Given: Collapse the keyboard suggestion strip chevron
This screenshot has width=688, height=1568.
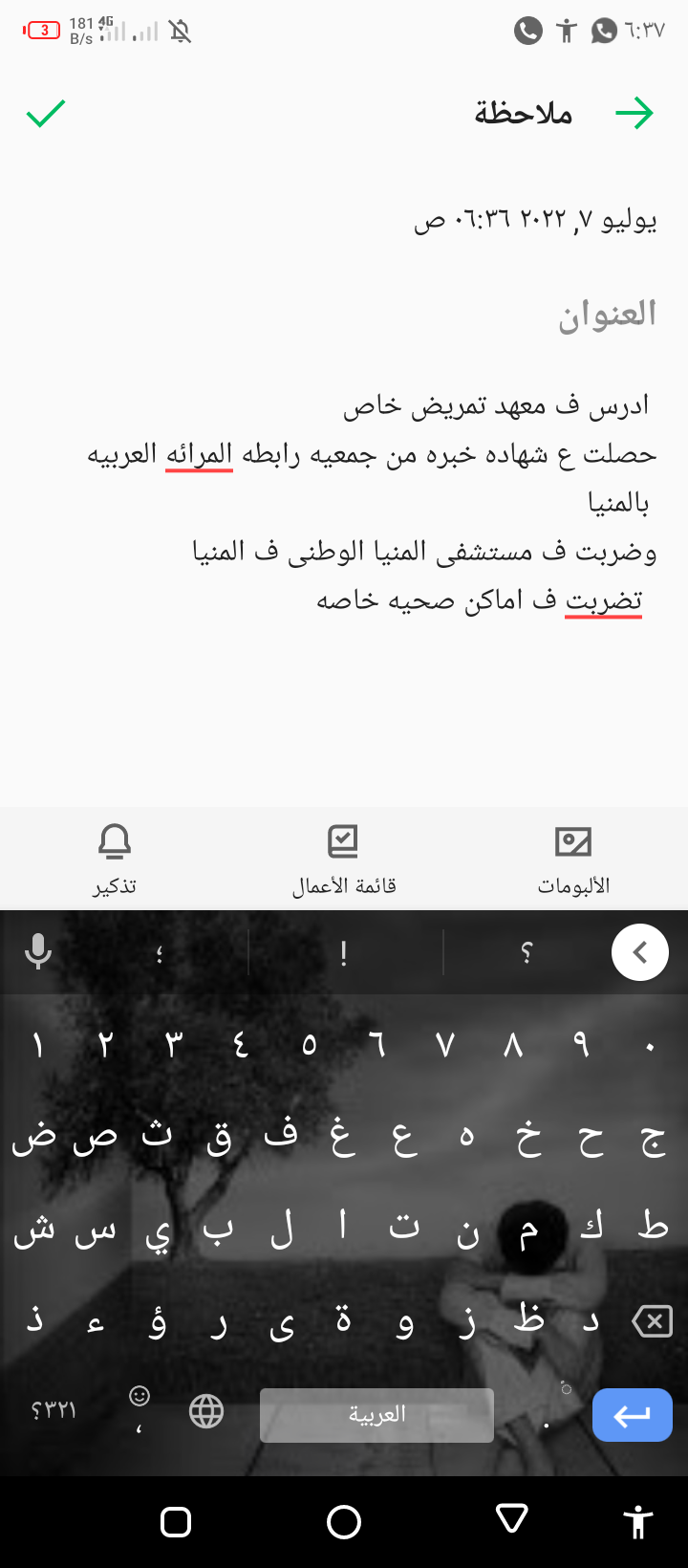Looking at the screenshot, I should [x=639, y=952].
